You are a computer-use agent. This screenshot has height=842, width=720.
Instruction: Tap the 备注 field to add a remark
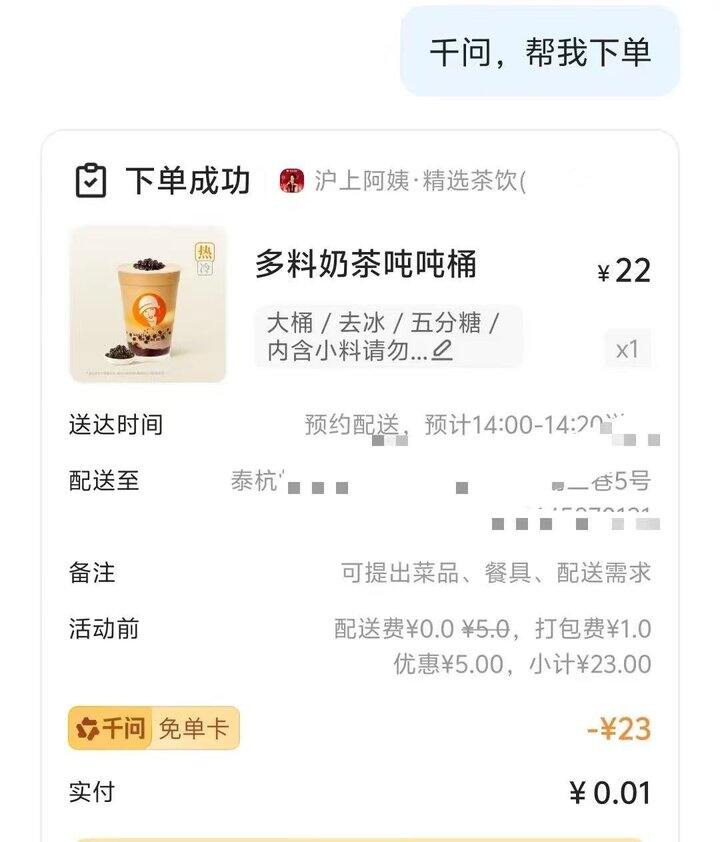click(496, 573)
